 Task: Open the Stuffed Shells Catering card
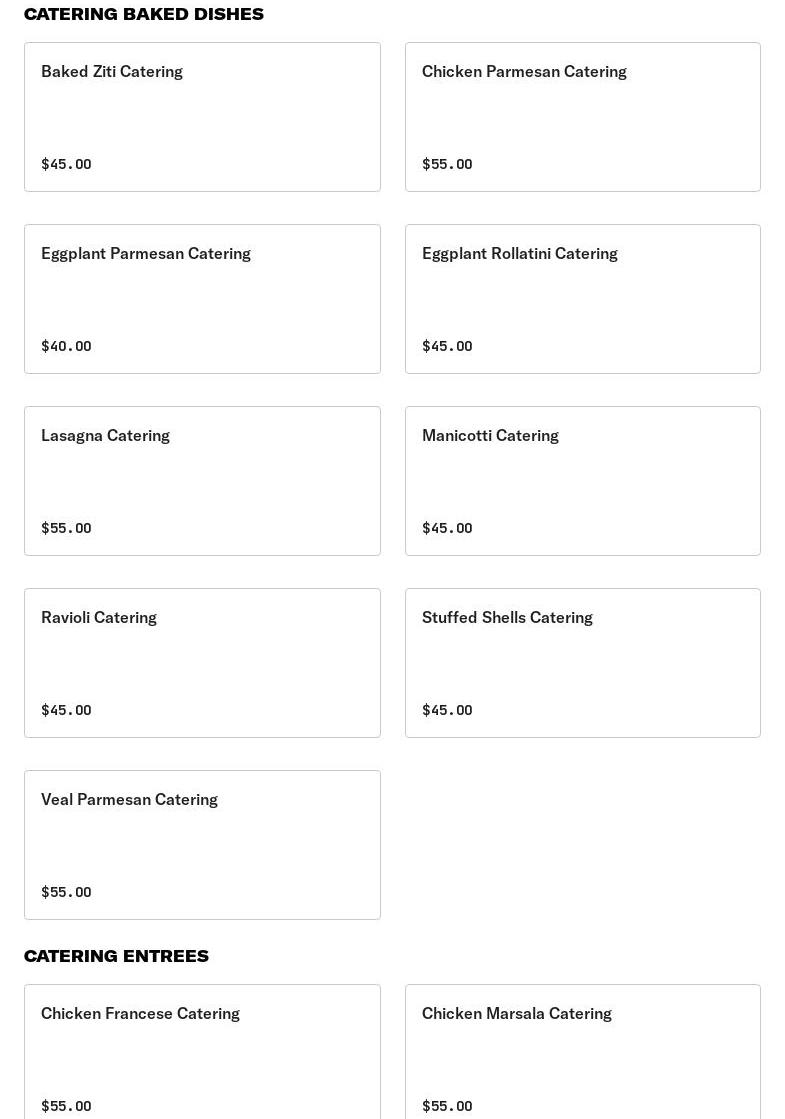(582, 663)
